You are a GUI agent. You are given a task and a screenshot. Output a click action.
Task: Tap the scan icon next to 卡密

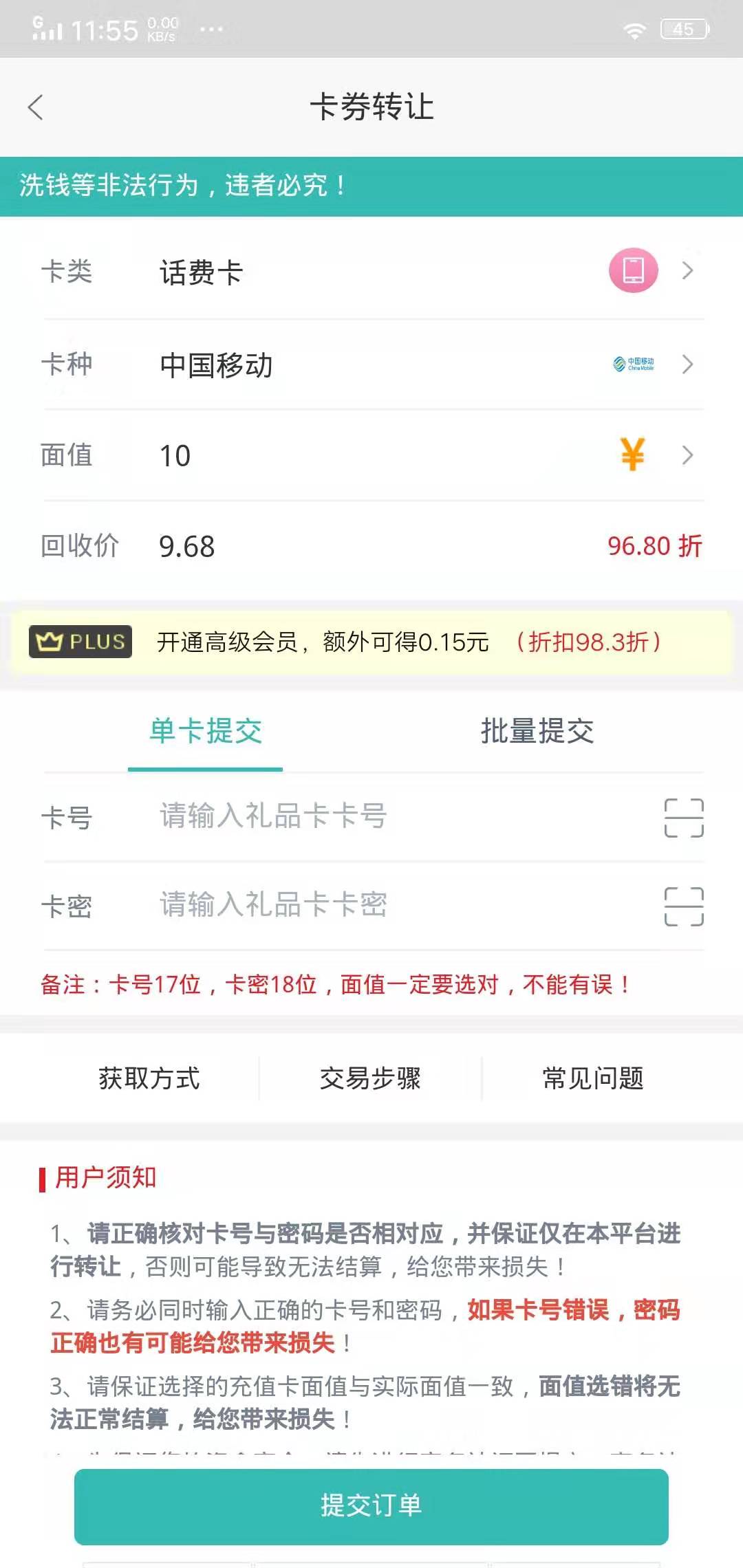683,908
